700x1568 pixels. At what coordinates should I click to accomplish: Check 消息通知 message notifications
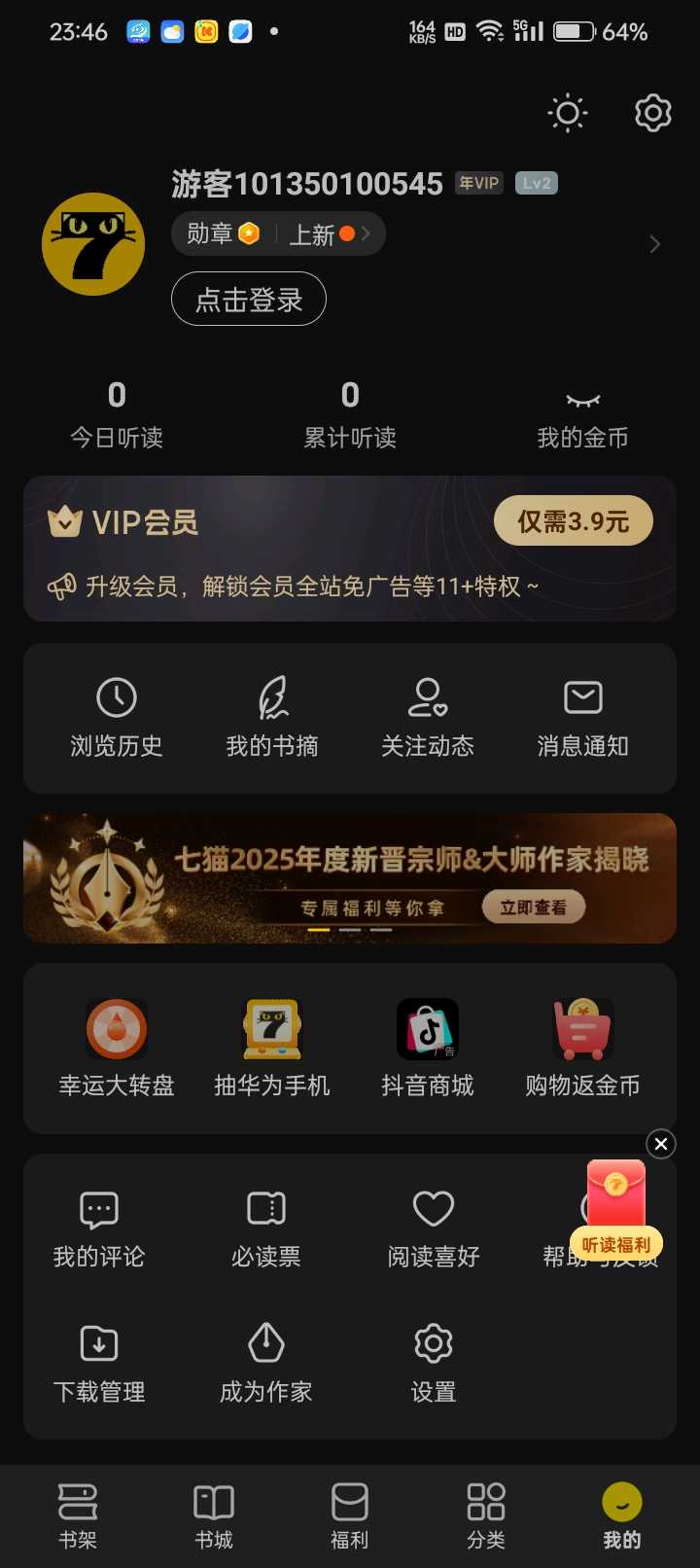click(x=581, y=718)
